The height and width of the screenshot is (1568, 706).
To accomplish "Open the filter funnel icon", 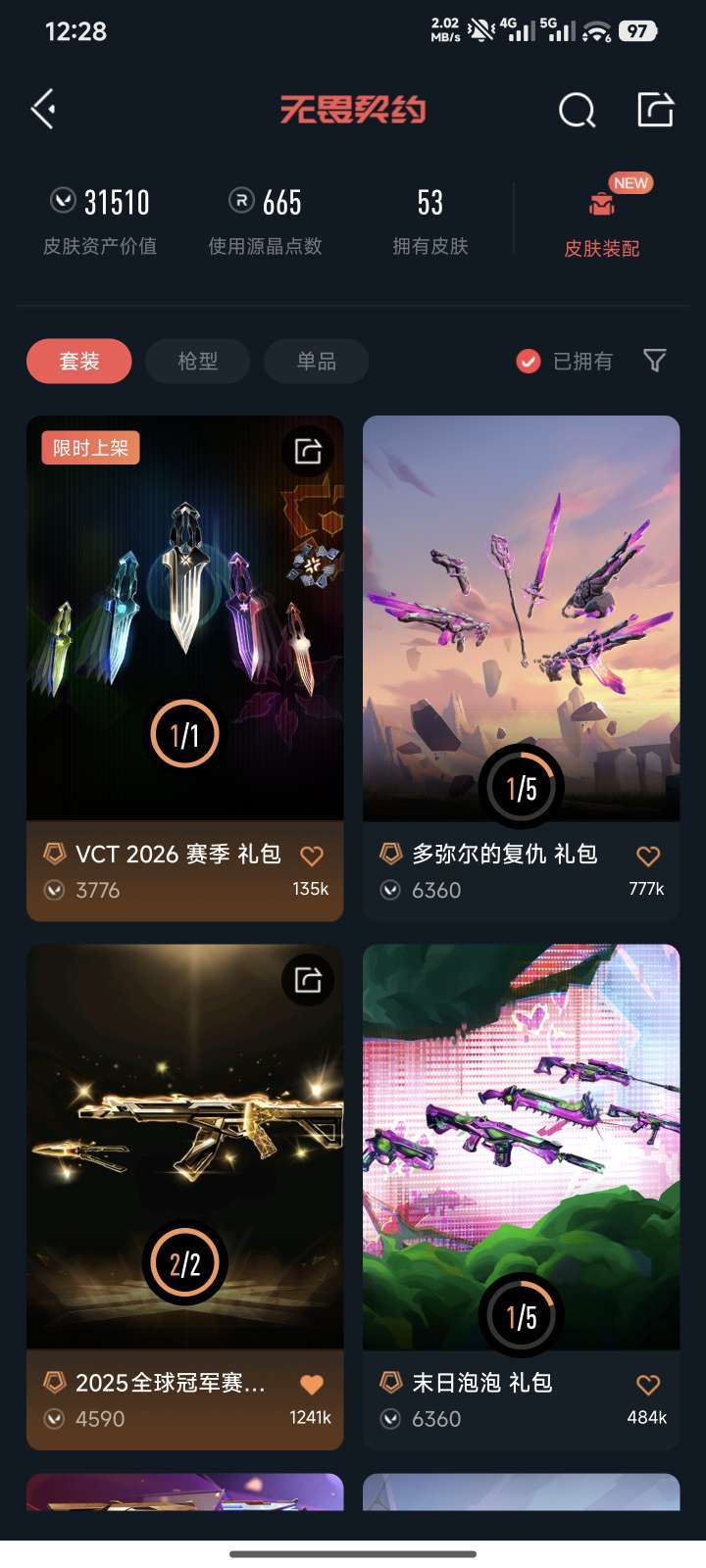I will (x=653, y=362).
